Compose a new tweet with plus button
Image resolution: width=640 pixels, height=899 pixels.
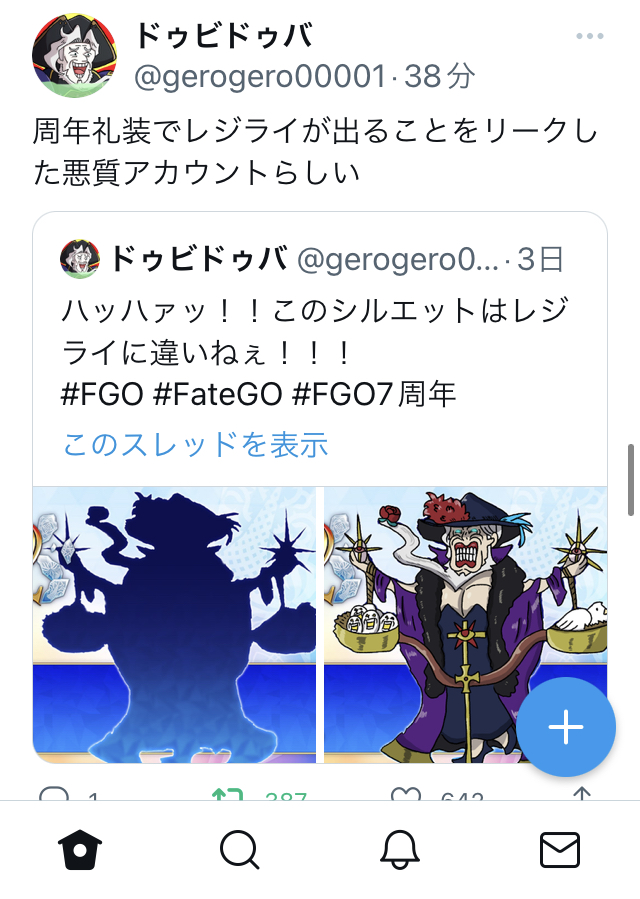point(566,727)
